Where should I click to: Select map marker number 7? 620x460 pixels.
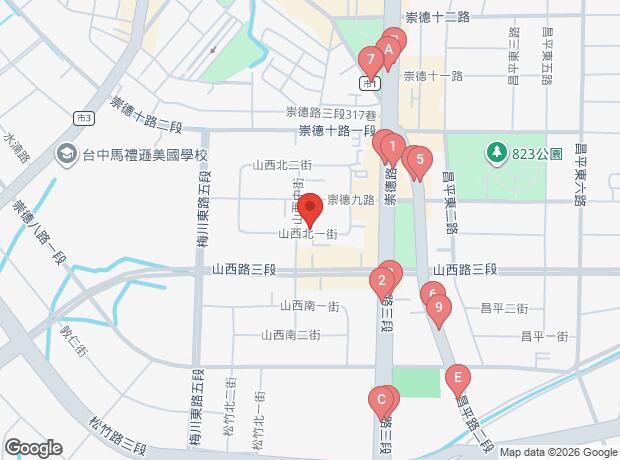pos(371,60)
